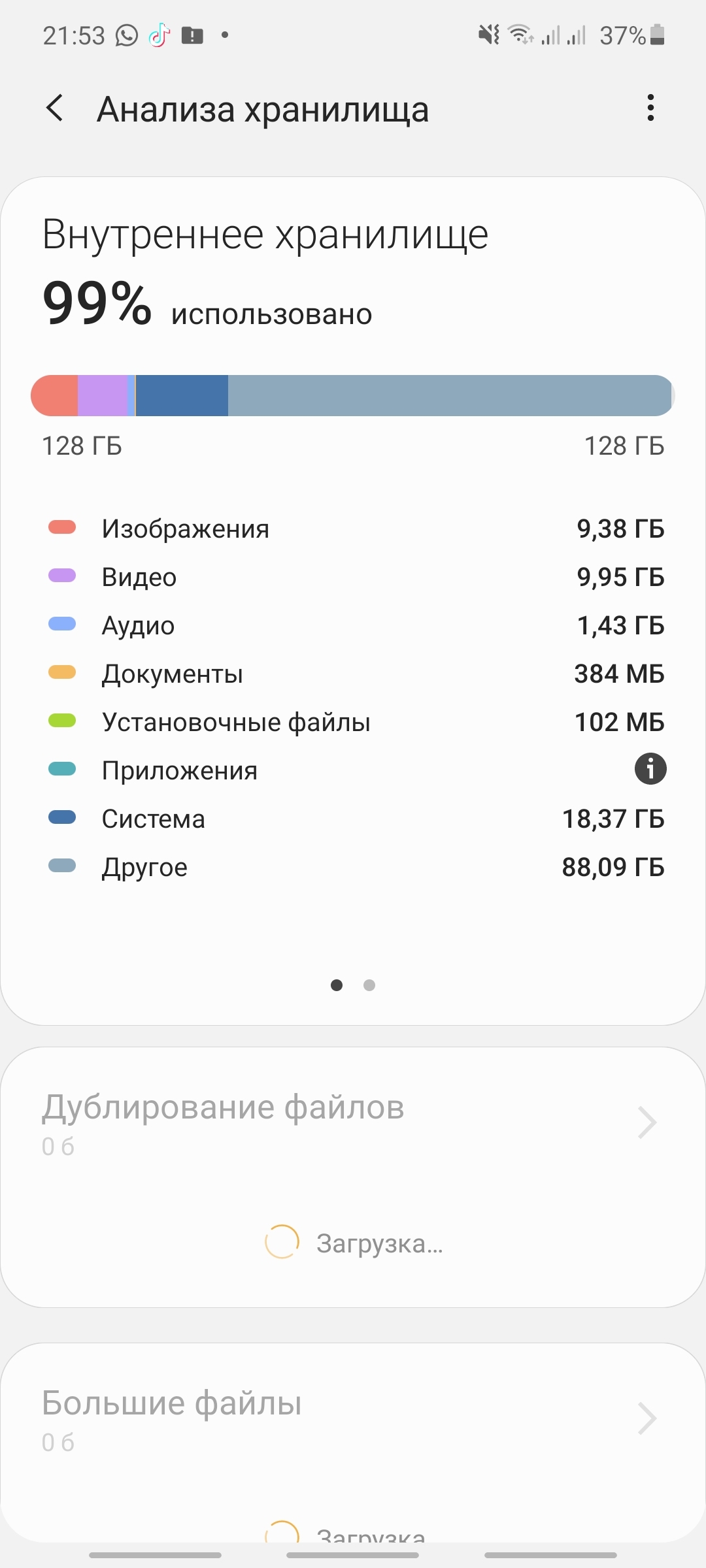Show info about Приложения storage
This screenshot has width=706, height=1568.
(x=650, y=769)
